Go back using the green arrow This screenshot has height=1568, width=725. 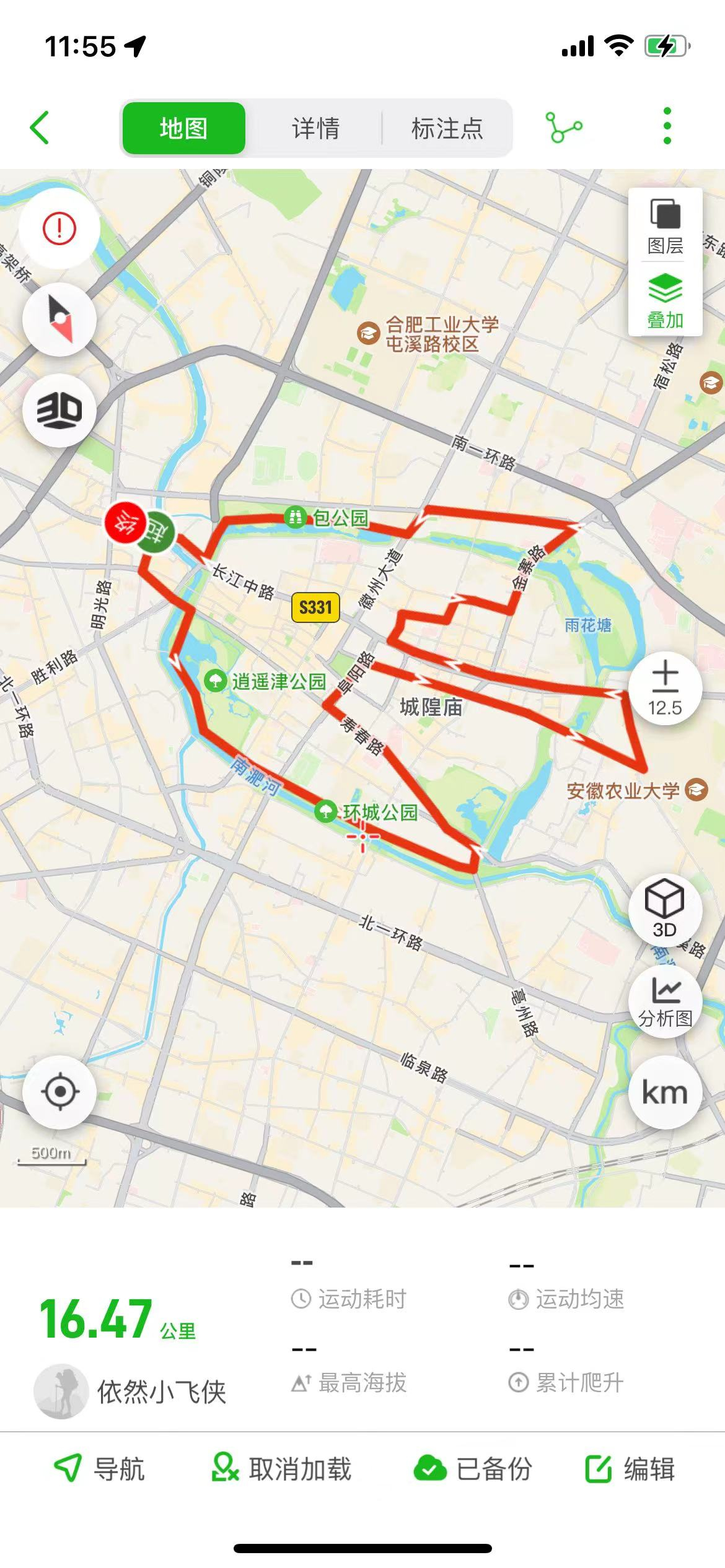tap(40, 128)
